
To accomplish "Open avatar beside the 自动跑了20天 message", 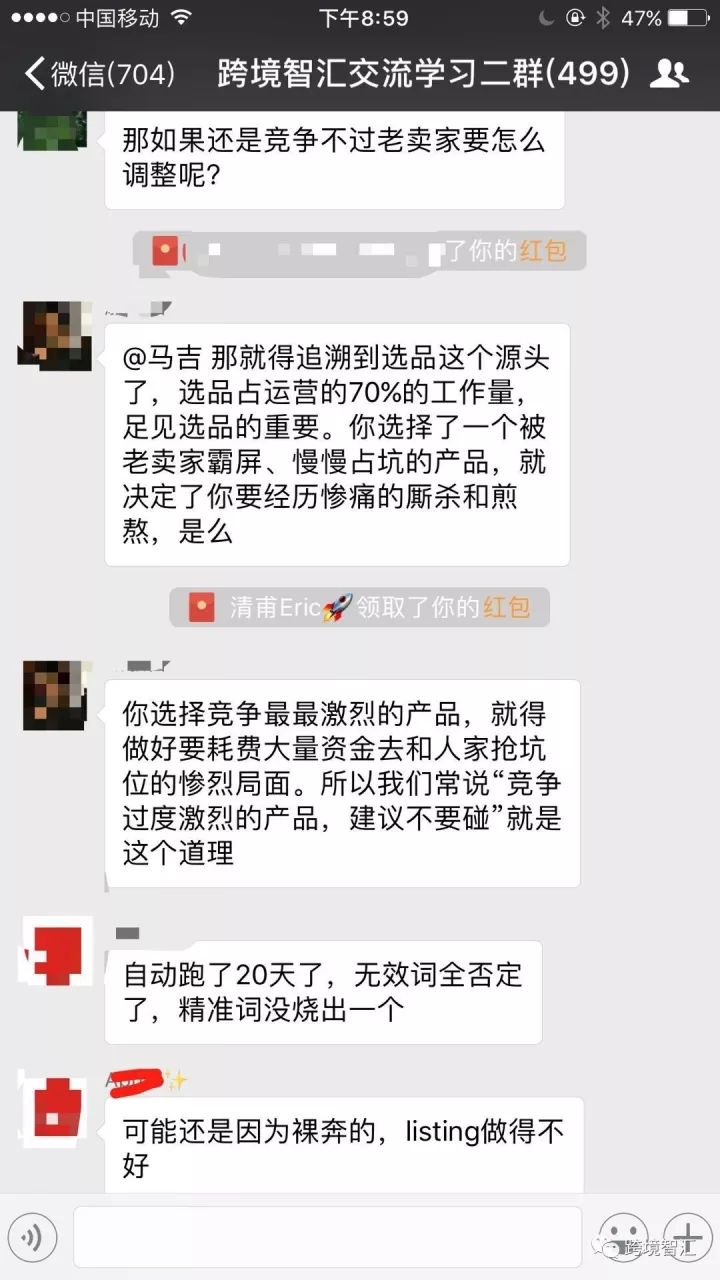I will click(x=57, y=952).
